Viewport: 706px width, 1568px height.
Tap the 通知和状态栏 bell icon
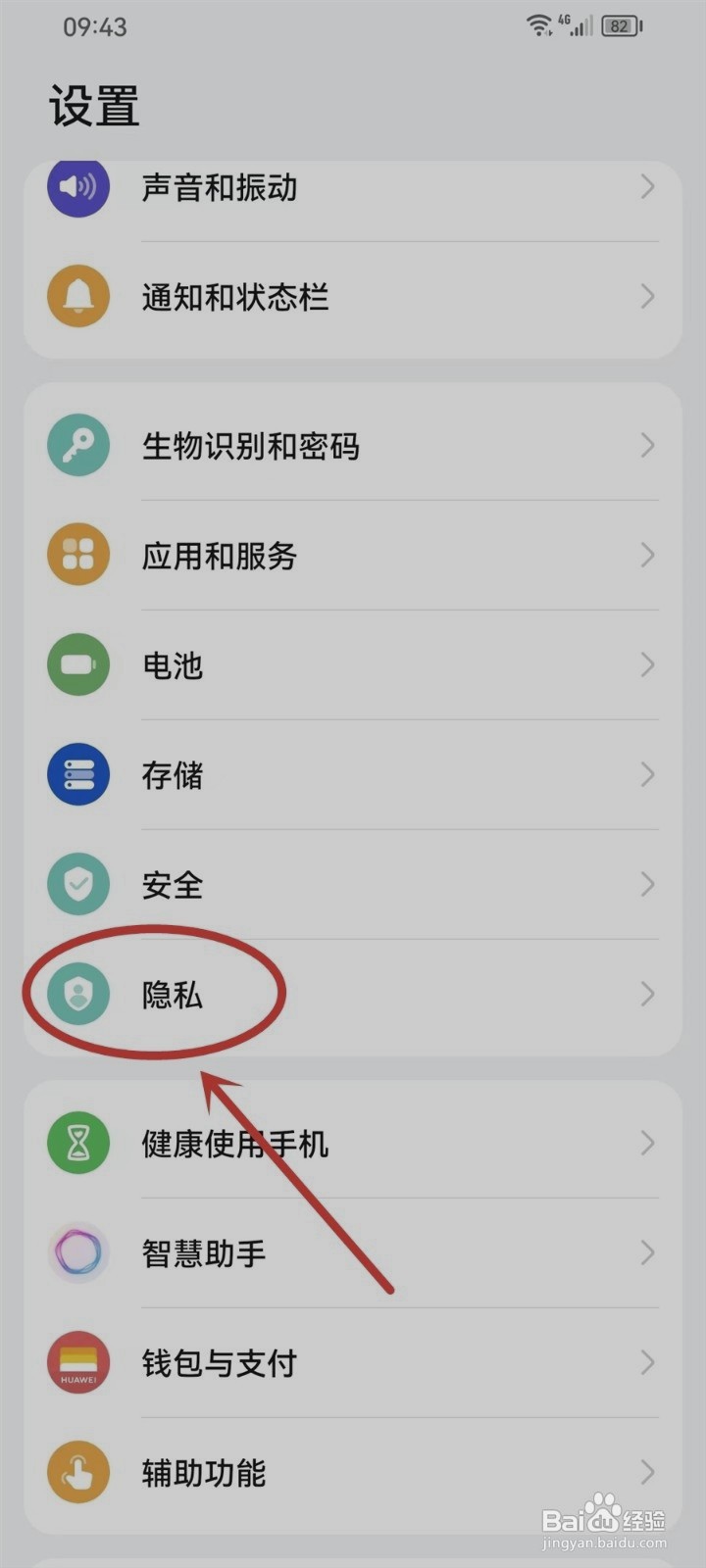pyautogui.click(x=78, y=297)
